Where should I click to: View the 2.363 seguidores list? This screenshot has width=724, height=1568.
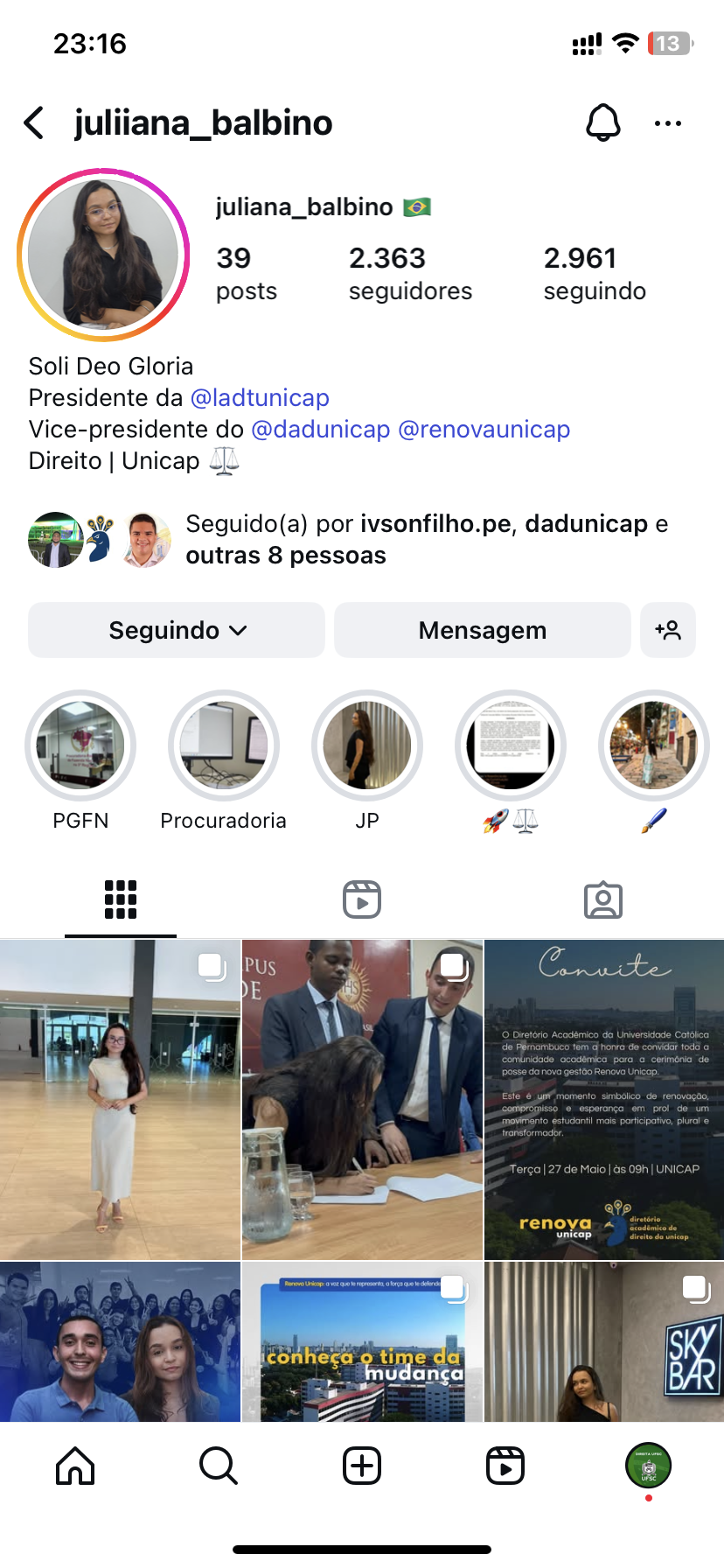point(410,273)
